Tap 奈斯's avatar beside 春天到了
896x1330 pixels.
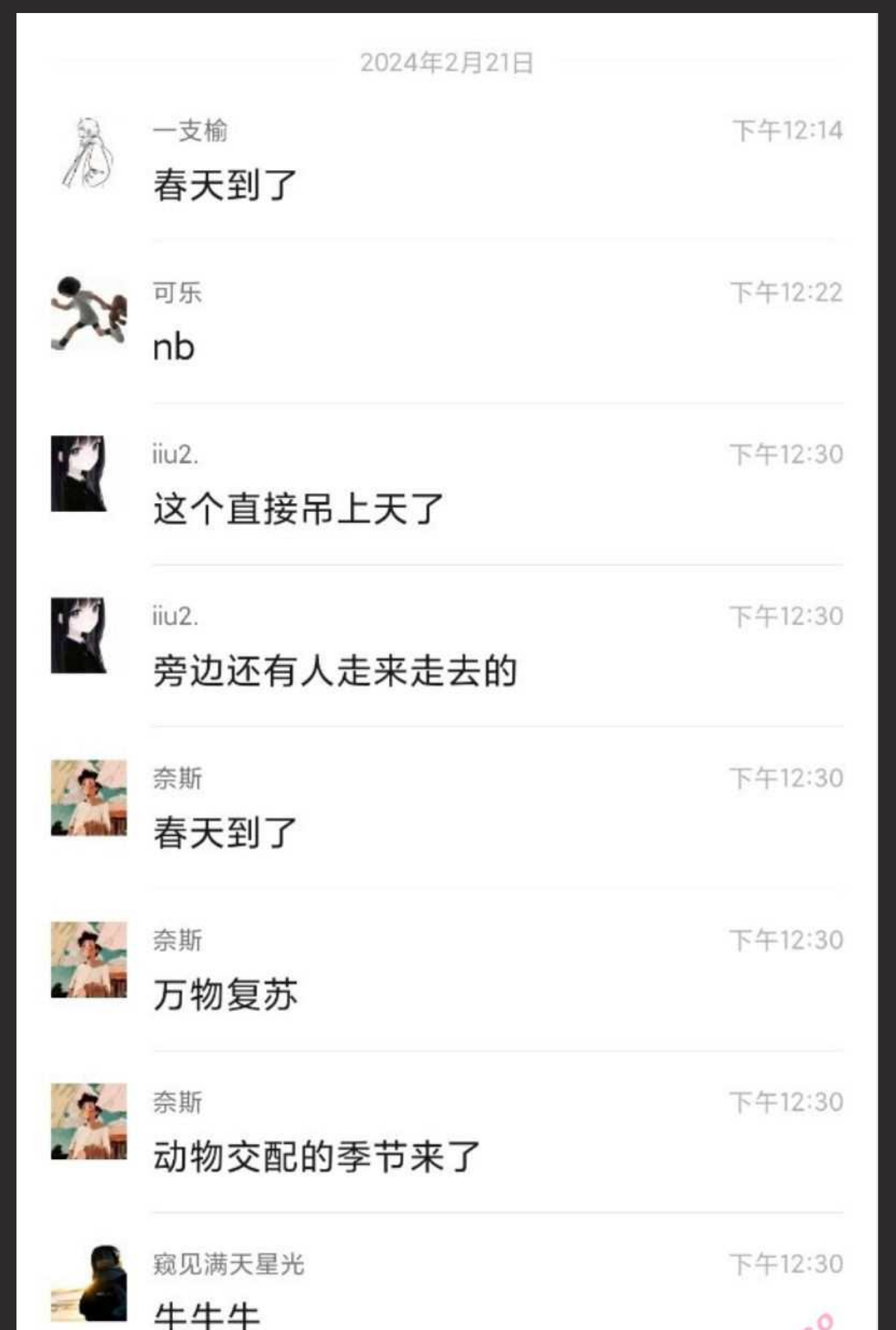pos(89,796)
